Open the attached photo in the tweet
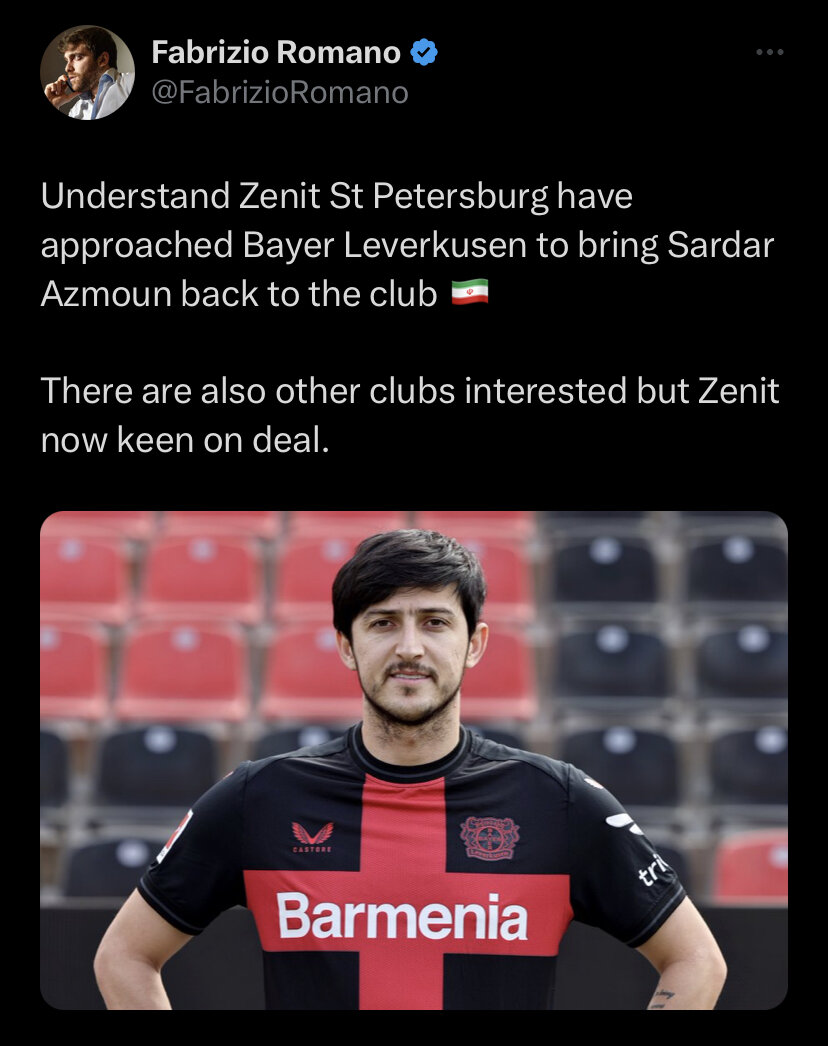This screenshot has height=1046, width=828. 414,760
